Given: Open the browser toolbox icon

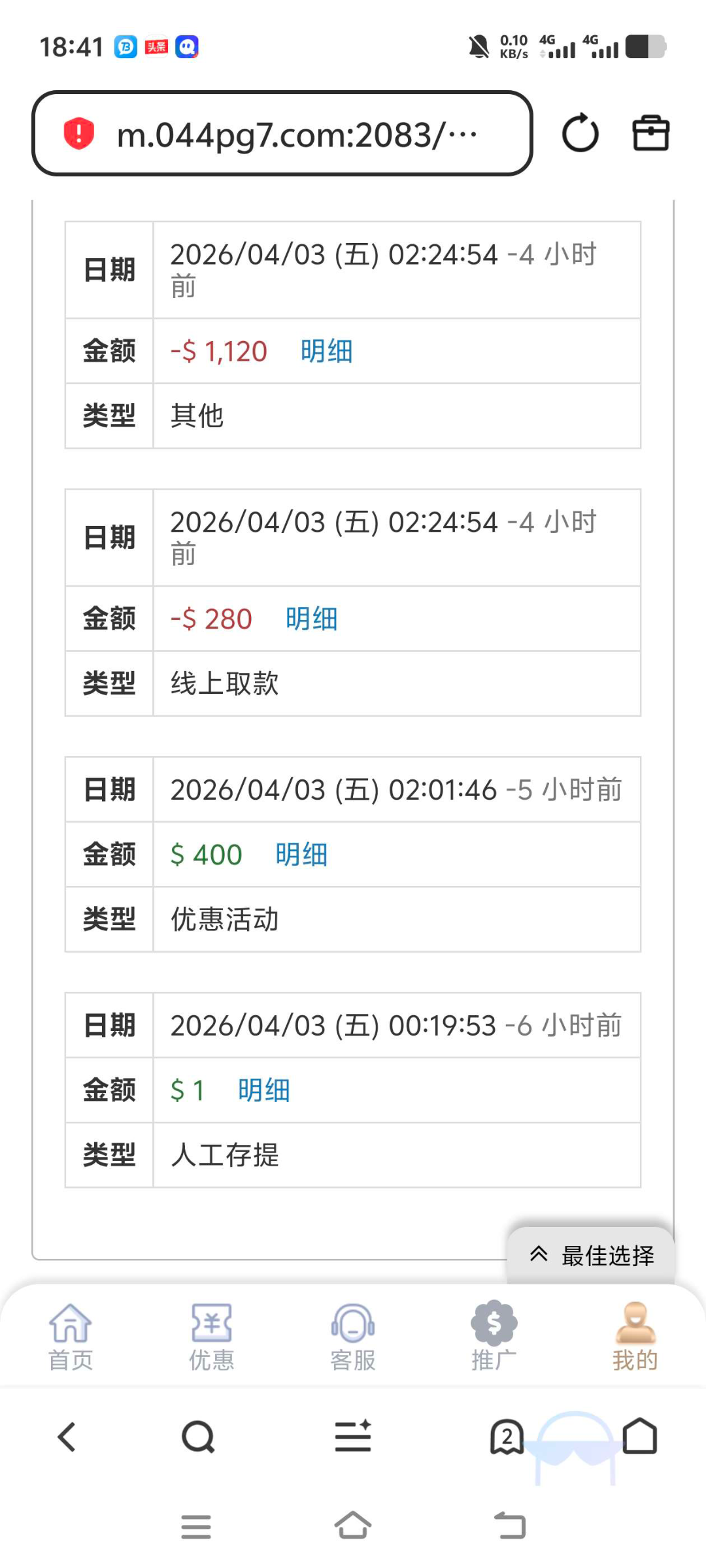Looking at the screenshot, I should pyautogui.click(x=650, y=134).
